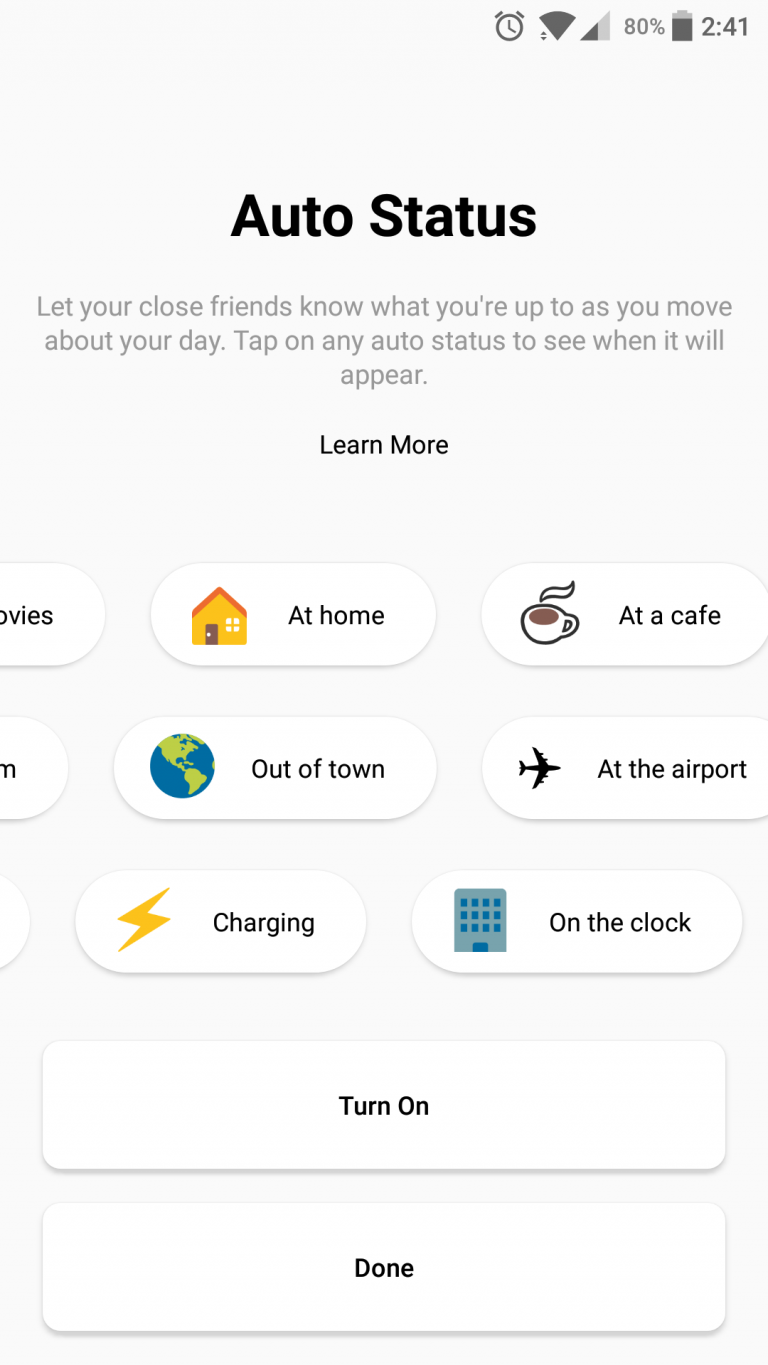Open the On the clock status
Viewport: 768px width, 1365px height.
577,922
